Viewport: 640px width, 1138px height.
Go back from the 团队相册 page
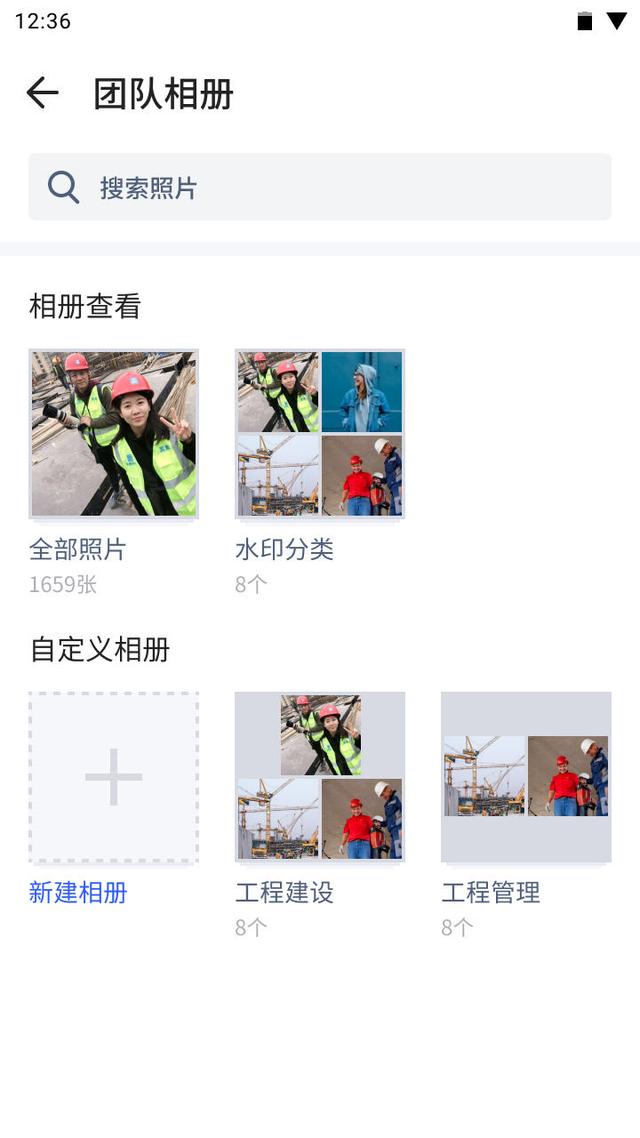pyautogui.click(x=42, y=94)
